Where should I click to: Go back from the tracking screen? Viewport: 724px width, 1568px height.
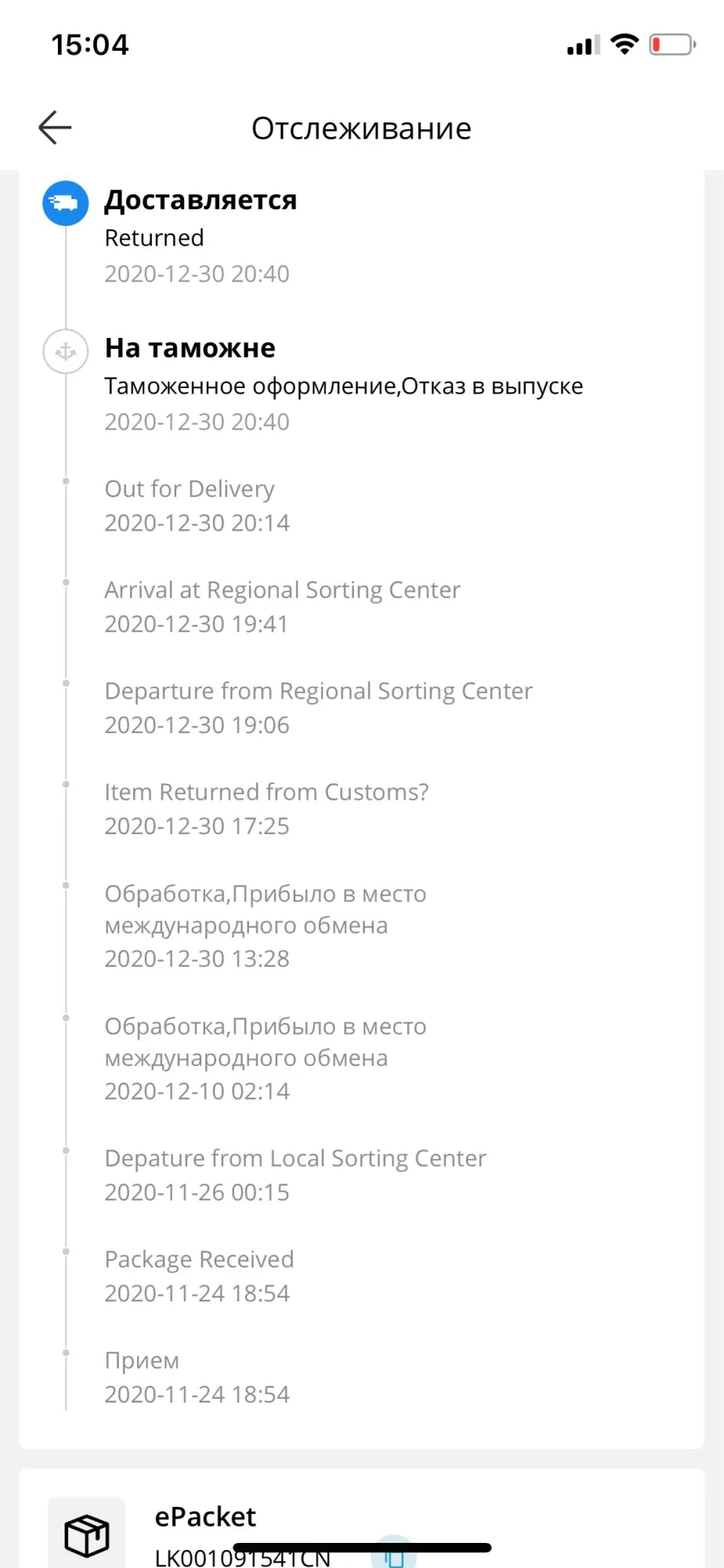coord(55,128)
